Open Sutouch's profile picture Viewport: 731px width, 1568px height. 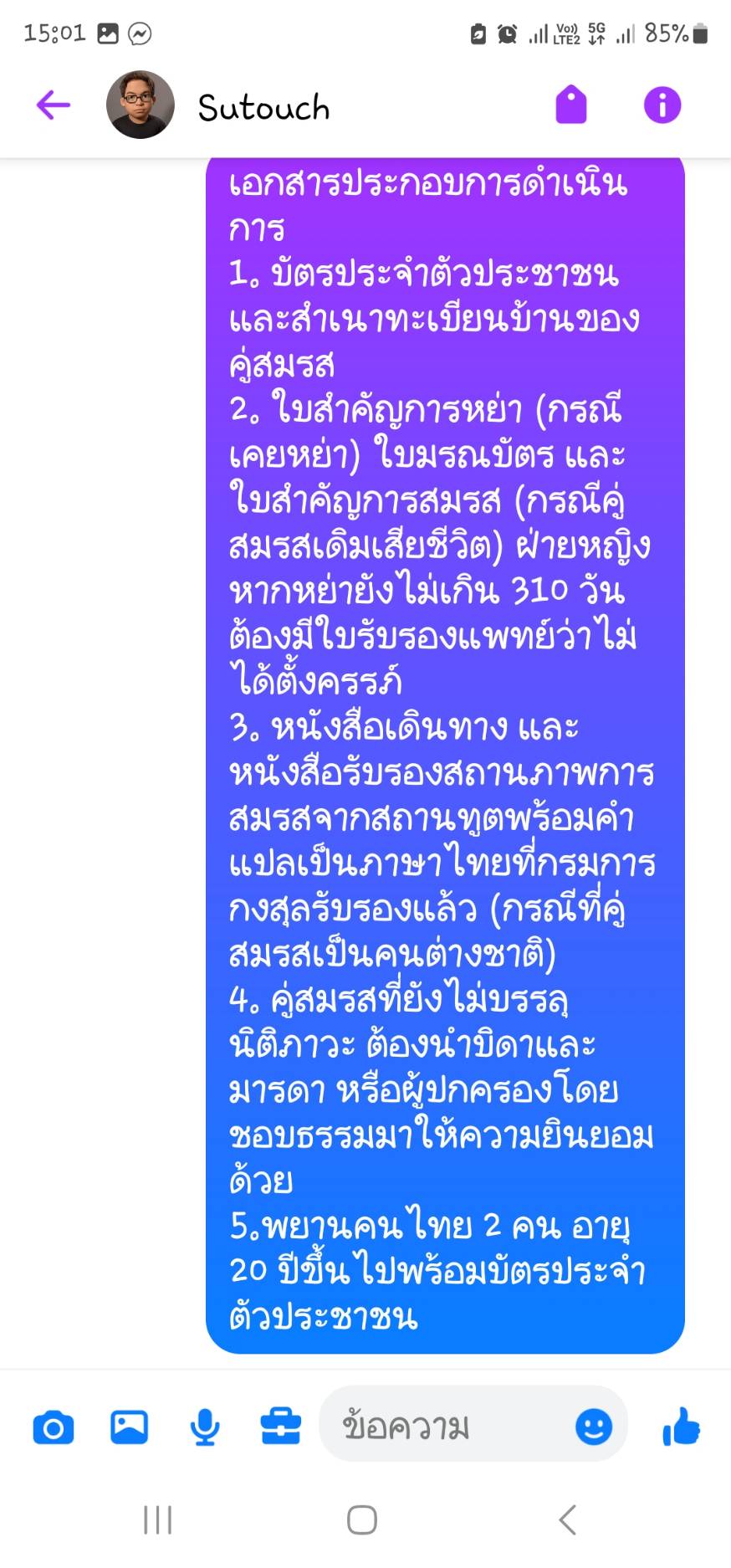click(141, 105)
